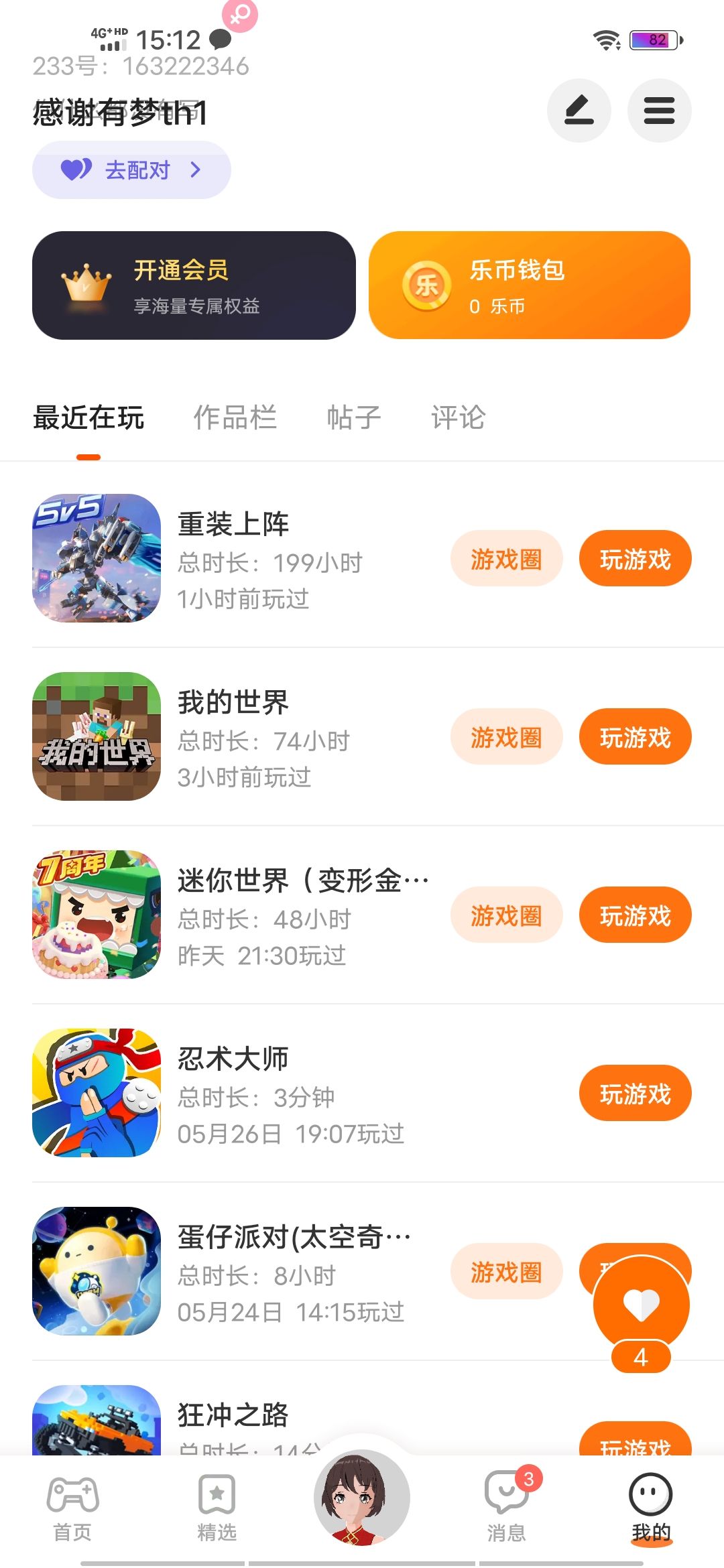Screen dimensions: 724x1568
Task: Open 游戏圈 for 我的世界
Action: click(506, 737)
